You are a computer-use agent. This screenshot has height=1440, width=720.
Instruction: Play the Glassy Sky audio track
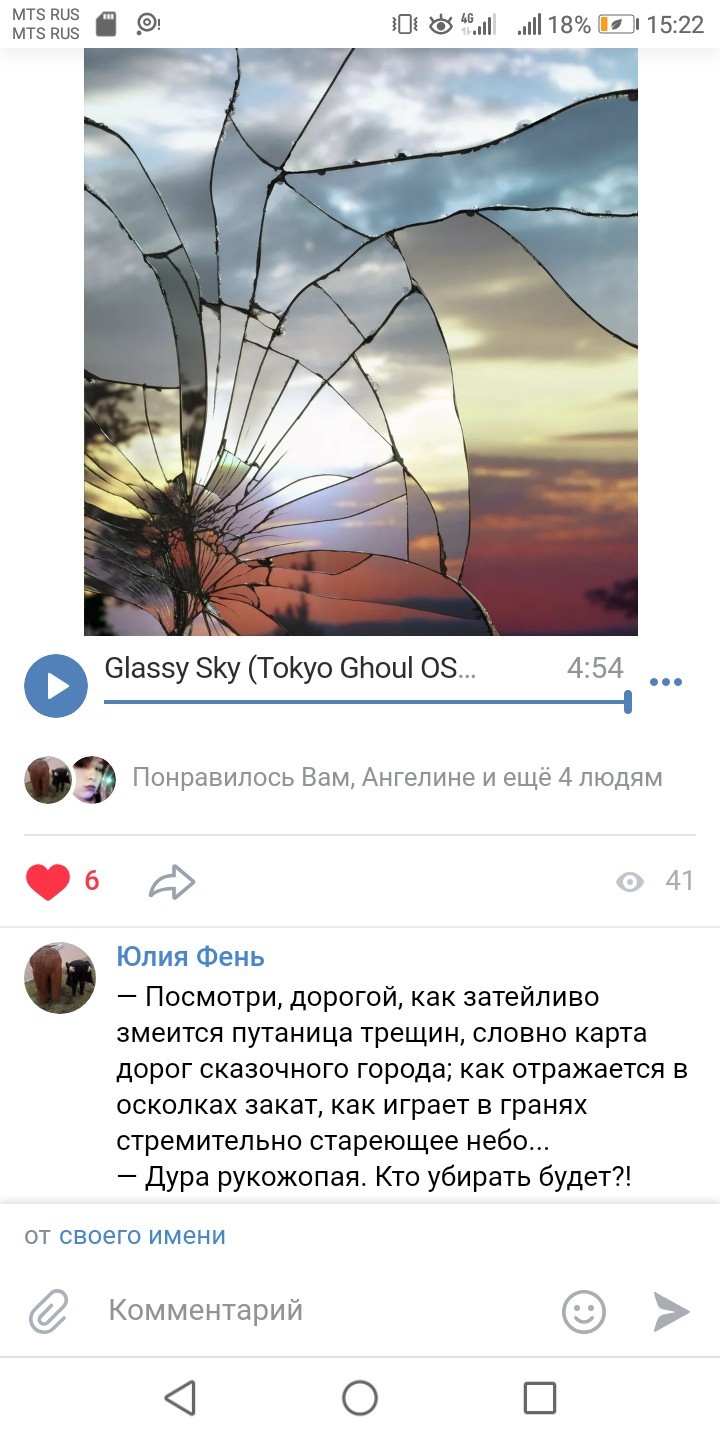56,686
